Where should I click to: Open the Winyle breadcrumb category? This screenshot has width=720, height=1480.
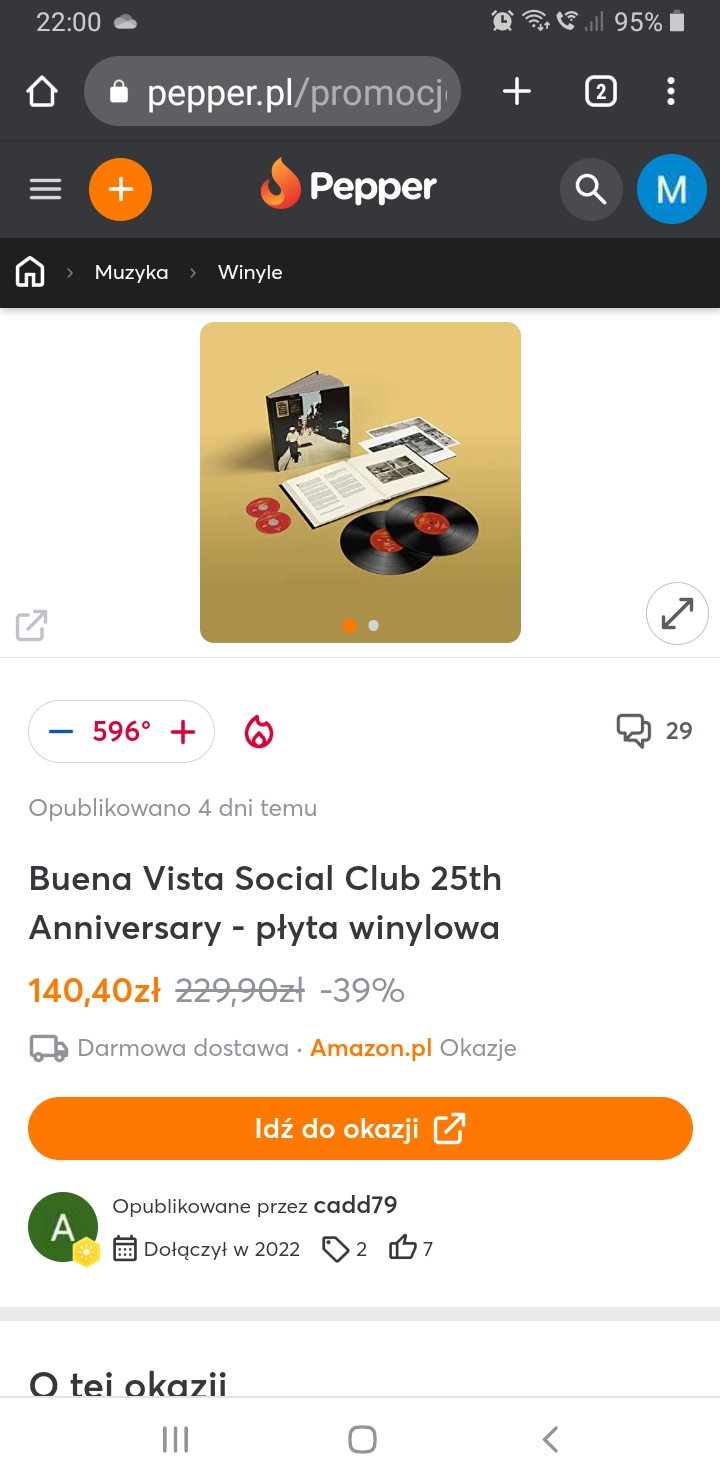pos(250,272)
